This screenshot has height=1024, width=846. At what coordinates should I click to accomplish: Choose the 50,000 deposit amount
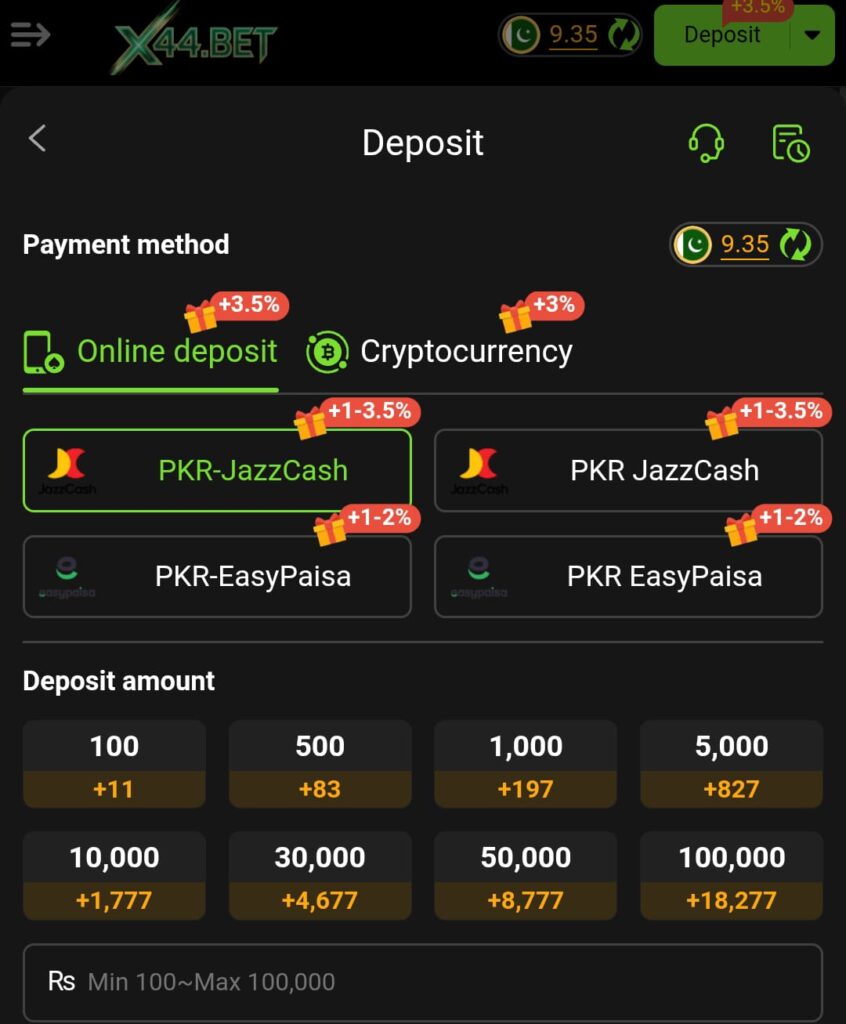coord(525,876)
